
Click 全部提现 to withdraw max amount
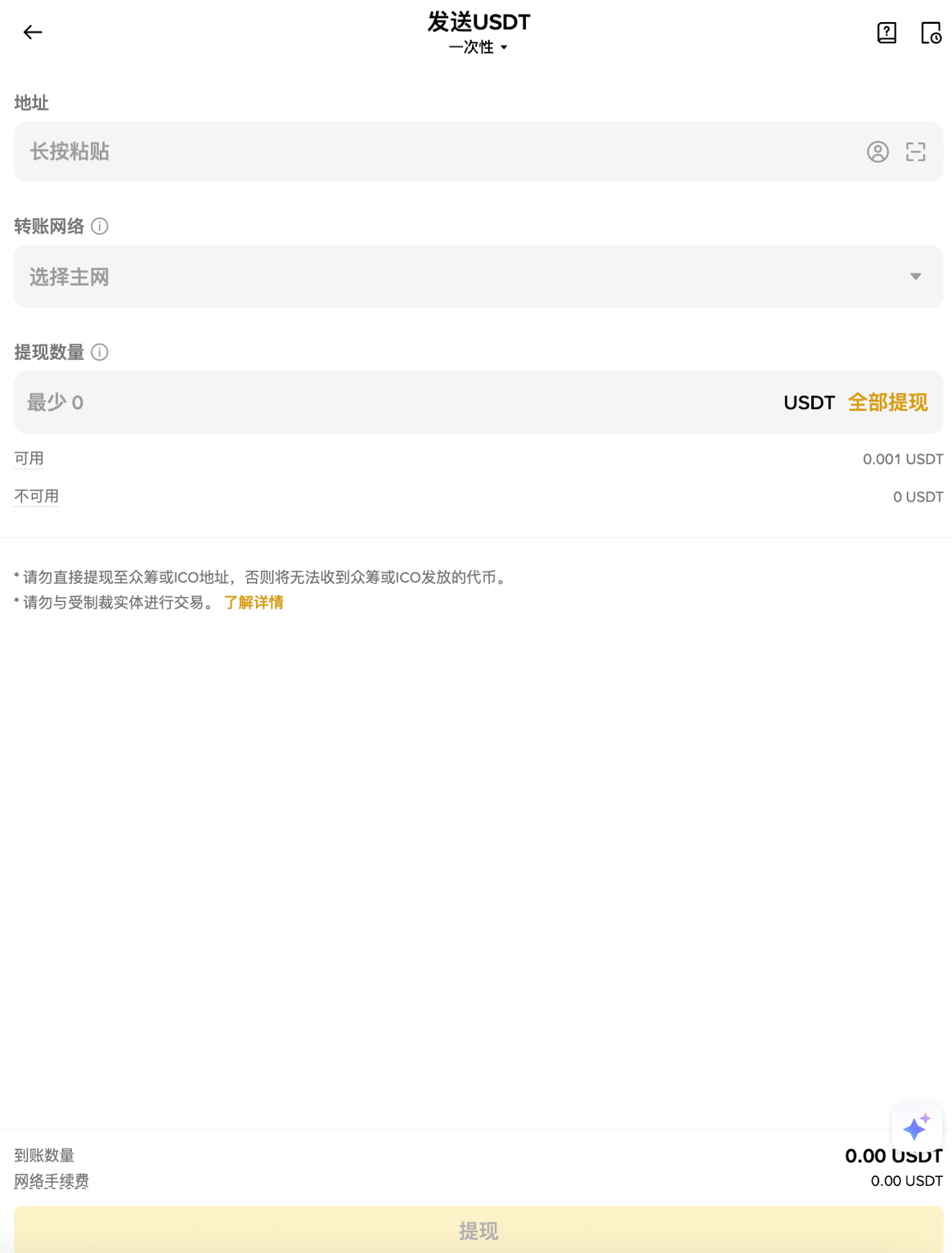point(888,402)
